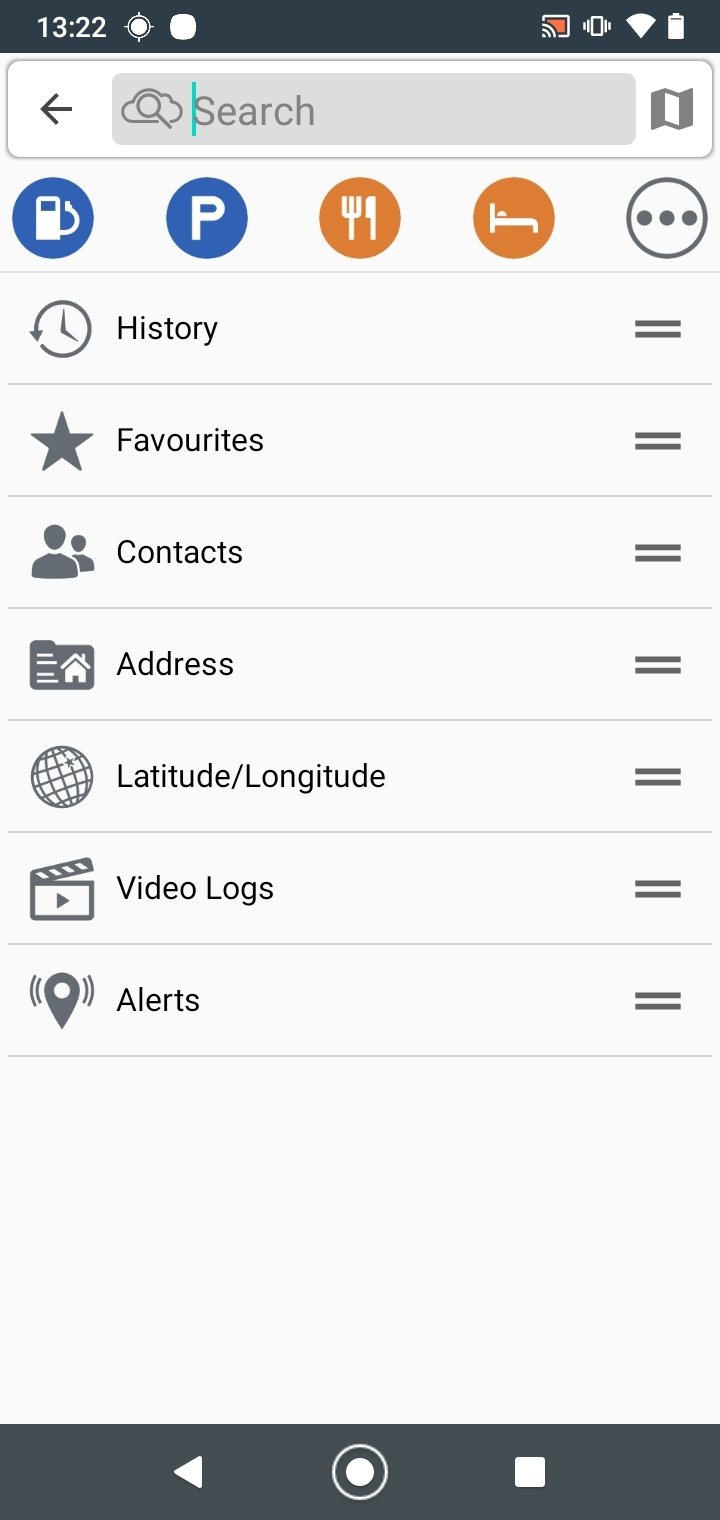Open Favourites
Image resolution: width=720 pixels, height=1520 pixels.
click(x=360, y=440)
